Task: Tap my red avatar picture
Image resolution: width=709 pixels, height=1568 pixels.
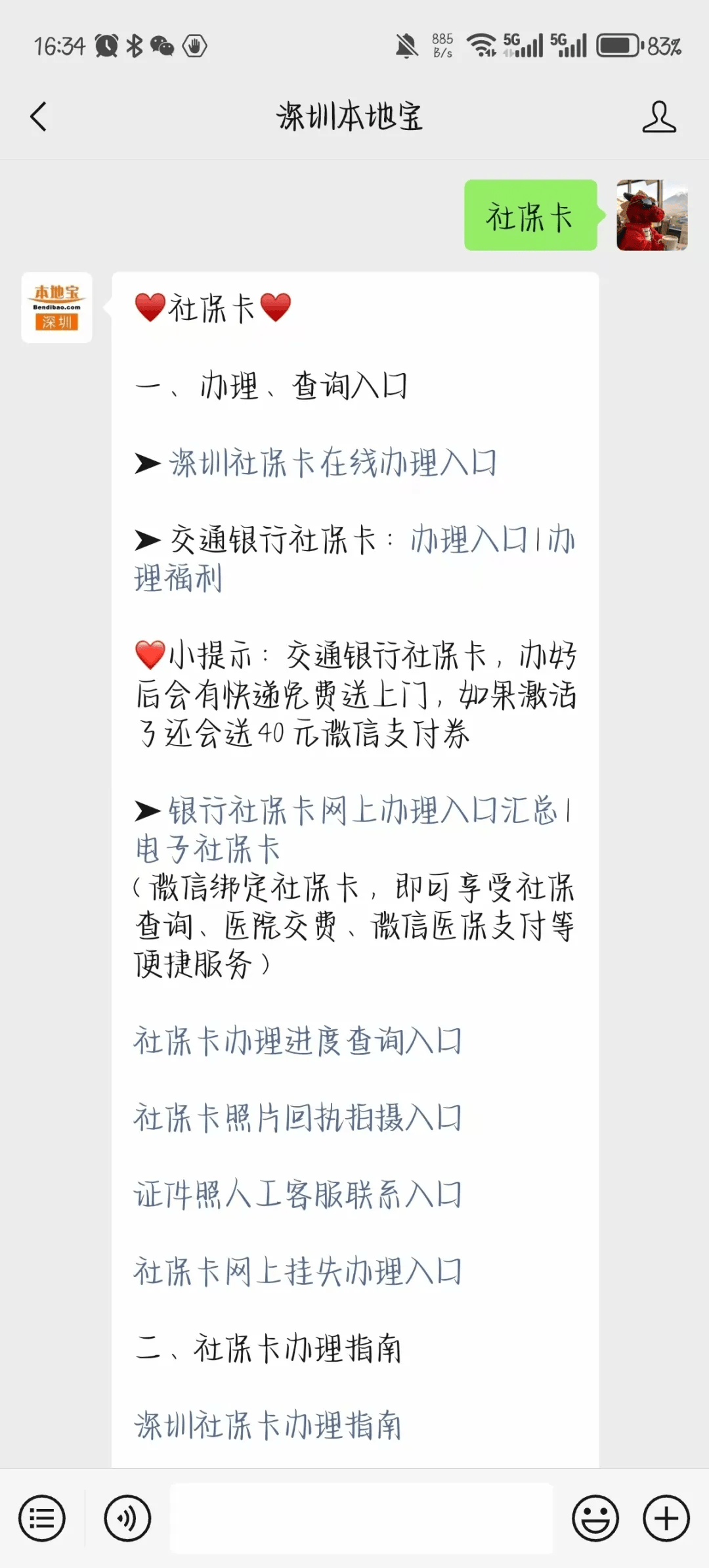Action: coord(652,215)
